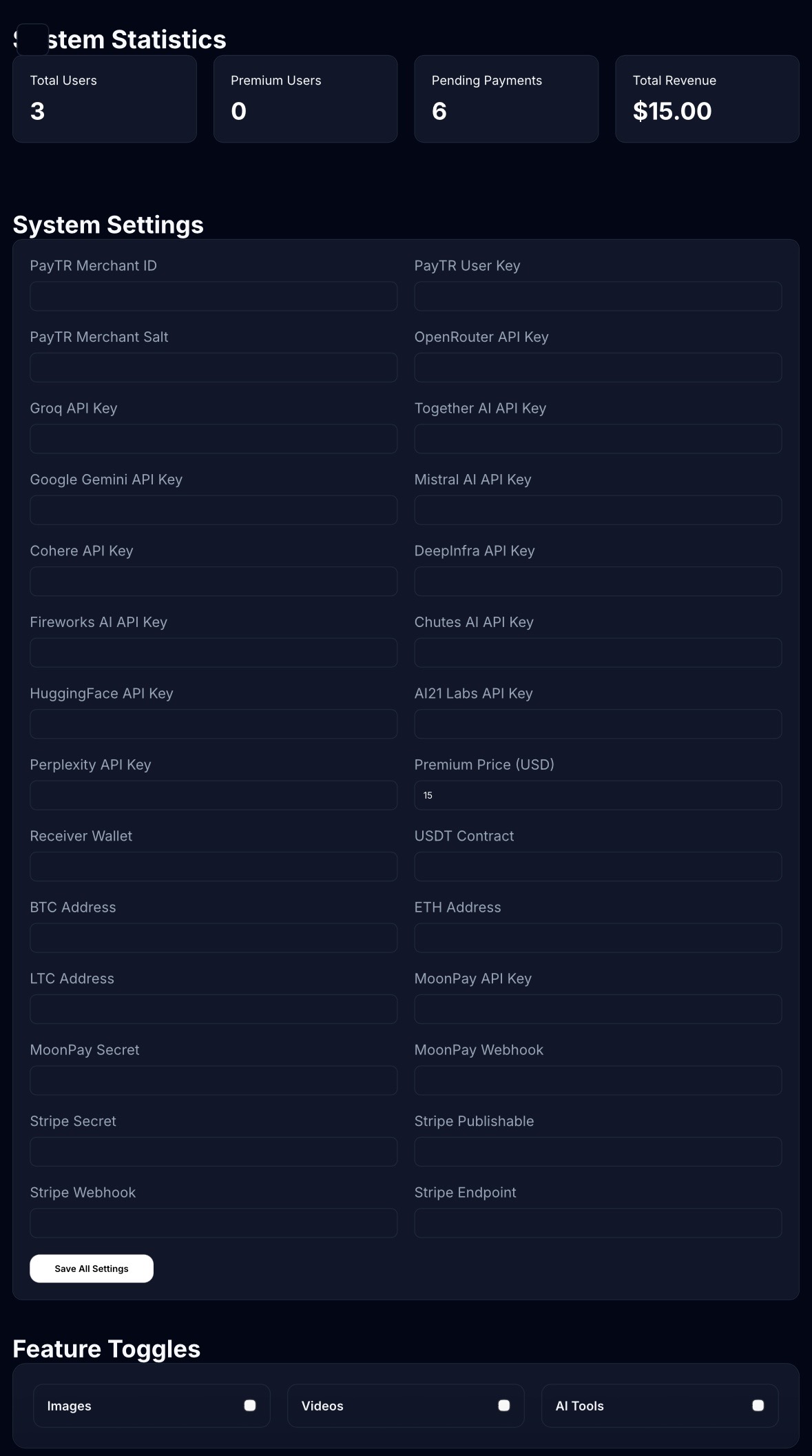Focus the Groq API Key field
Viewport: 812px width, 1456px height.
[x=214, y=439]
